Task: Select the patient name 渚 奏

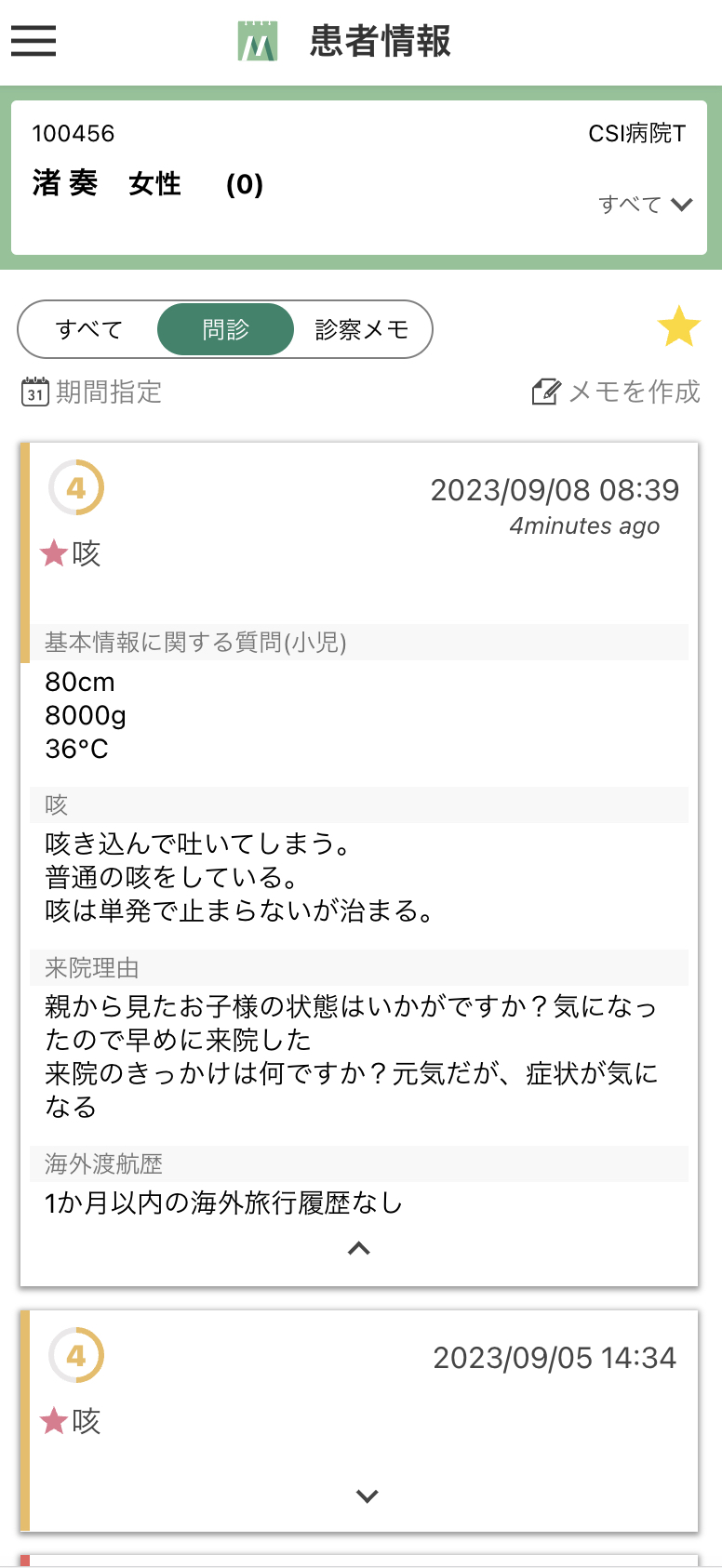Action: (64, 183)
